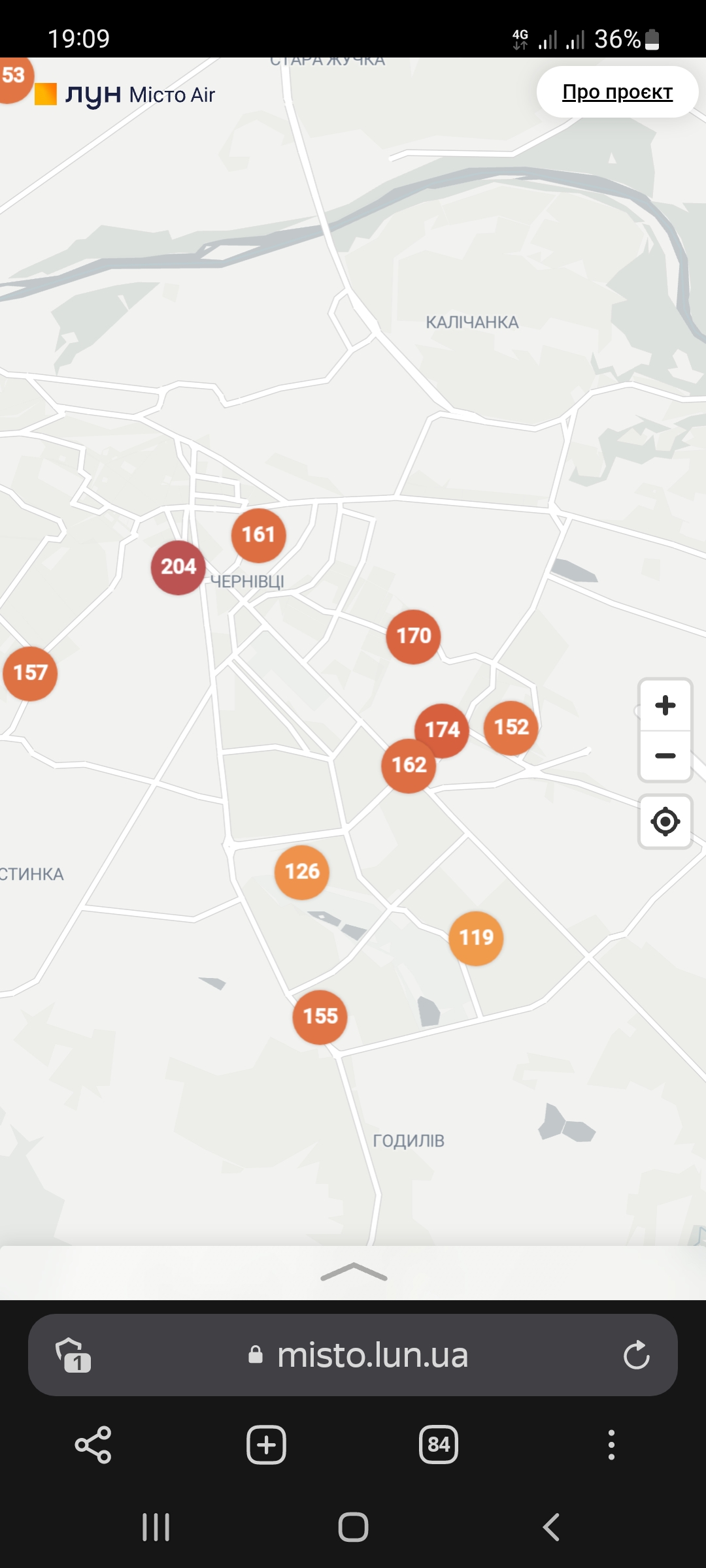Viewport: 706px width, 1568px height.
Task: Zoom out the map with minus button
Action: 665,756
